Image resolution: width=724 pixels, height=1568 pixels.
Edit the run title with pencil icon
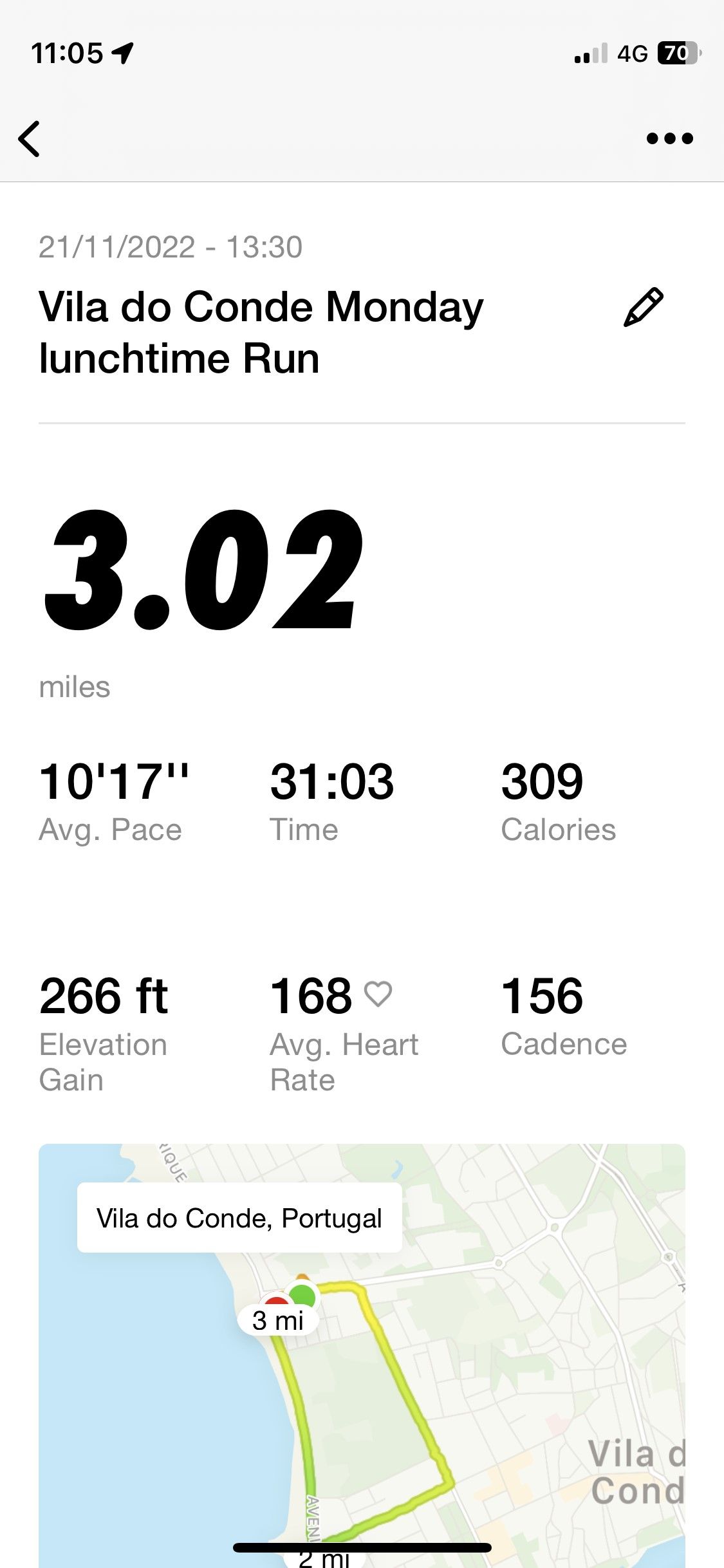click(643, 308)
